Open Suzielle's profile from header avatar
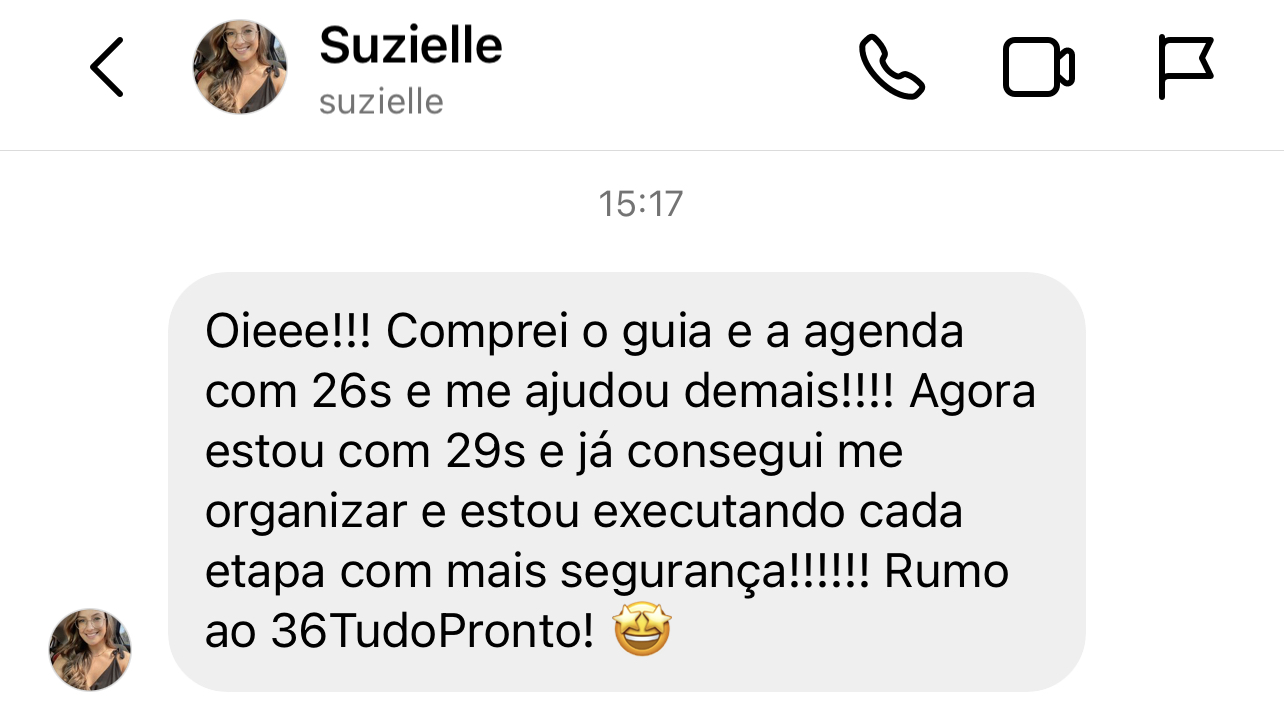 pos(240,67)
